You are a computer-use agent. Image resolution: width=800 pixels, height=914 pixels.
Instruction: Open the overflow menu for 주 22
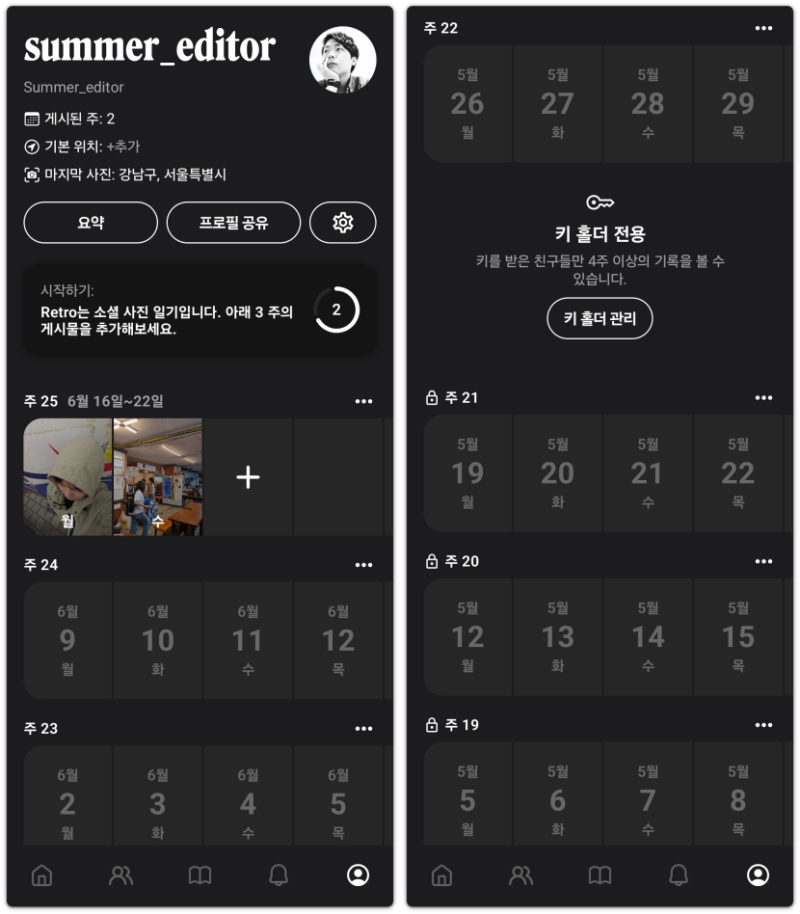(x=763, y=28)
